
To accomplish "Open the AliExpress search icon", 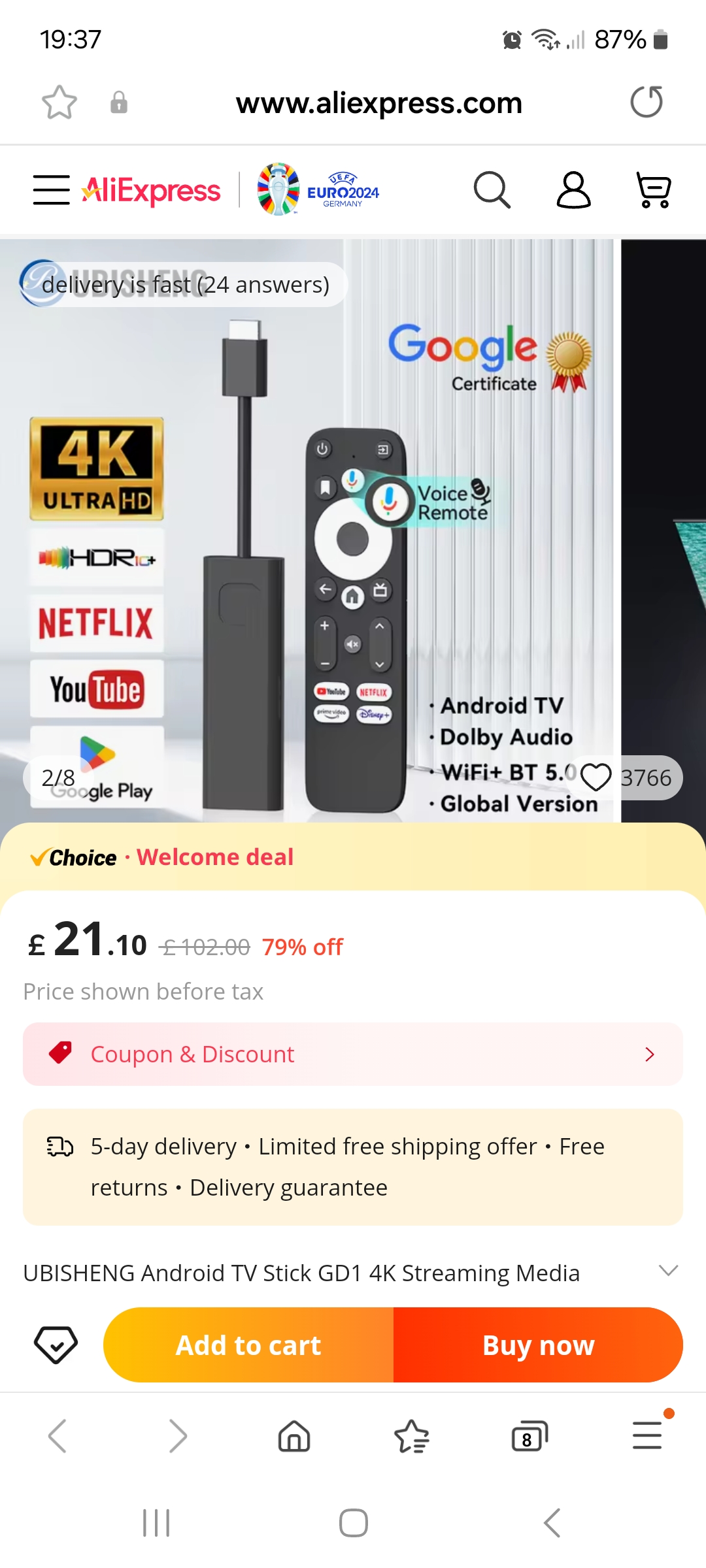I will point(492,190).
